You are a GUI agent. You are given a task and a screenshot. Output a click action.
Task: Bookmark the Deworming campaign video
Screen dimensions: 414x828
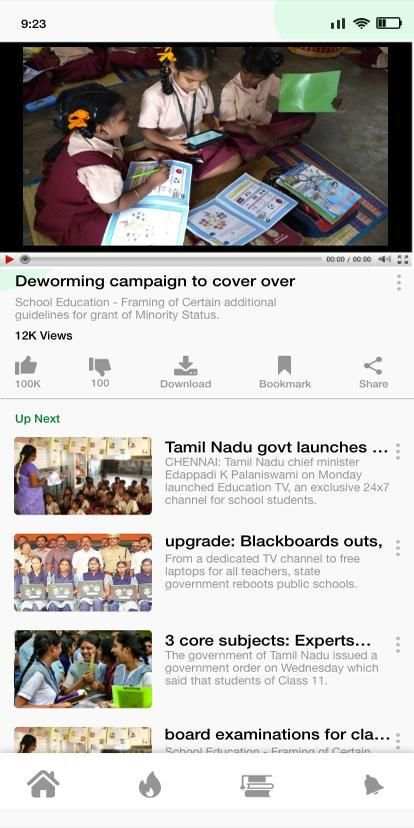click(285, 372)
